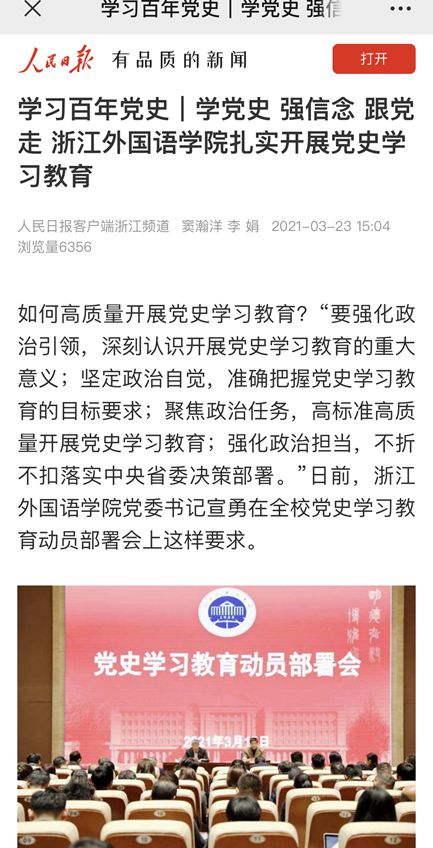Close the article page
Screen dimensions: 433x848
click(32, 10)
